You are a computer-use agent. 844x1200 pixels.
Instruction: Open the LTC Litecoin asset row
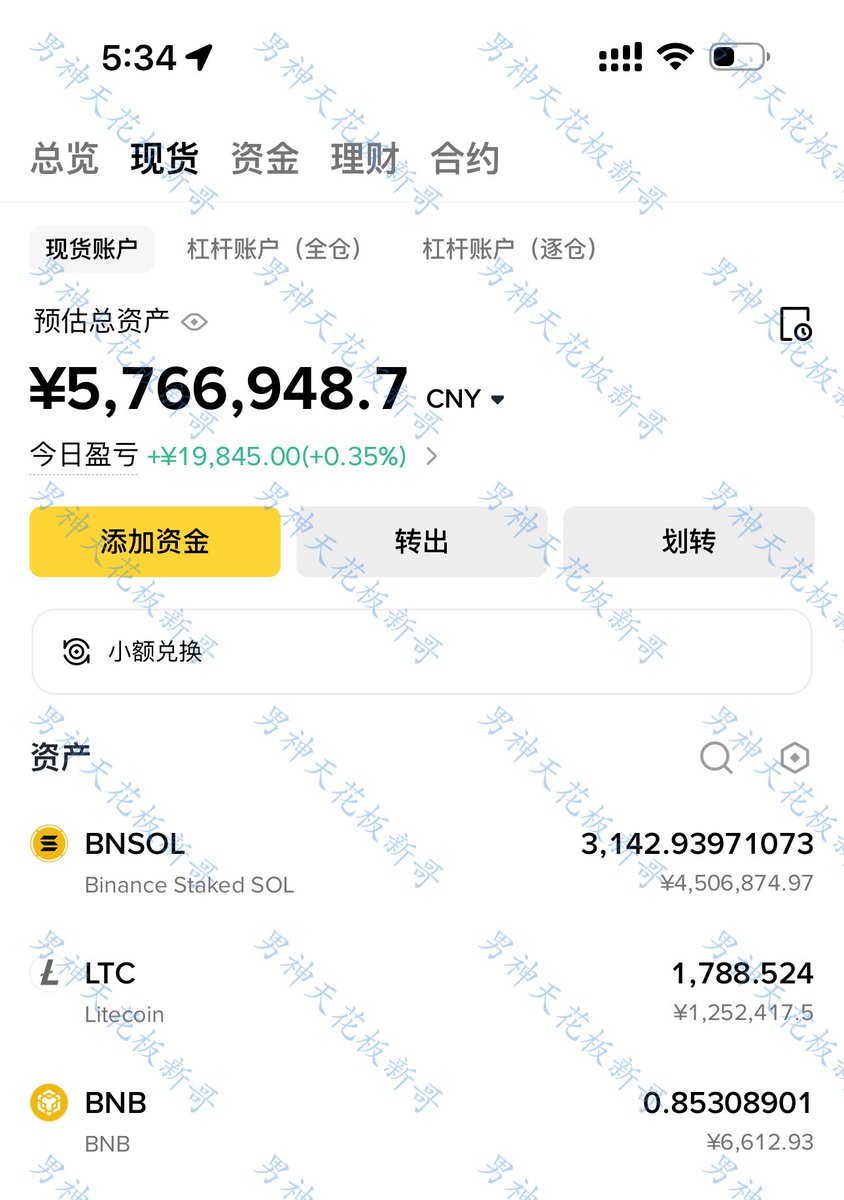click(x=421, y=991)
